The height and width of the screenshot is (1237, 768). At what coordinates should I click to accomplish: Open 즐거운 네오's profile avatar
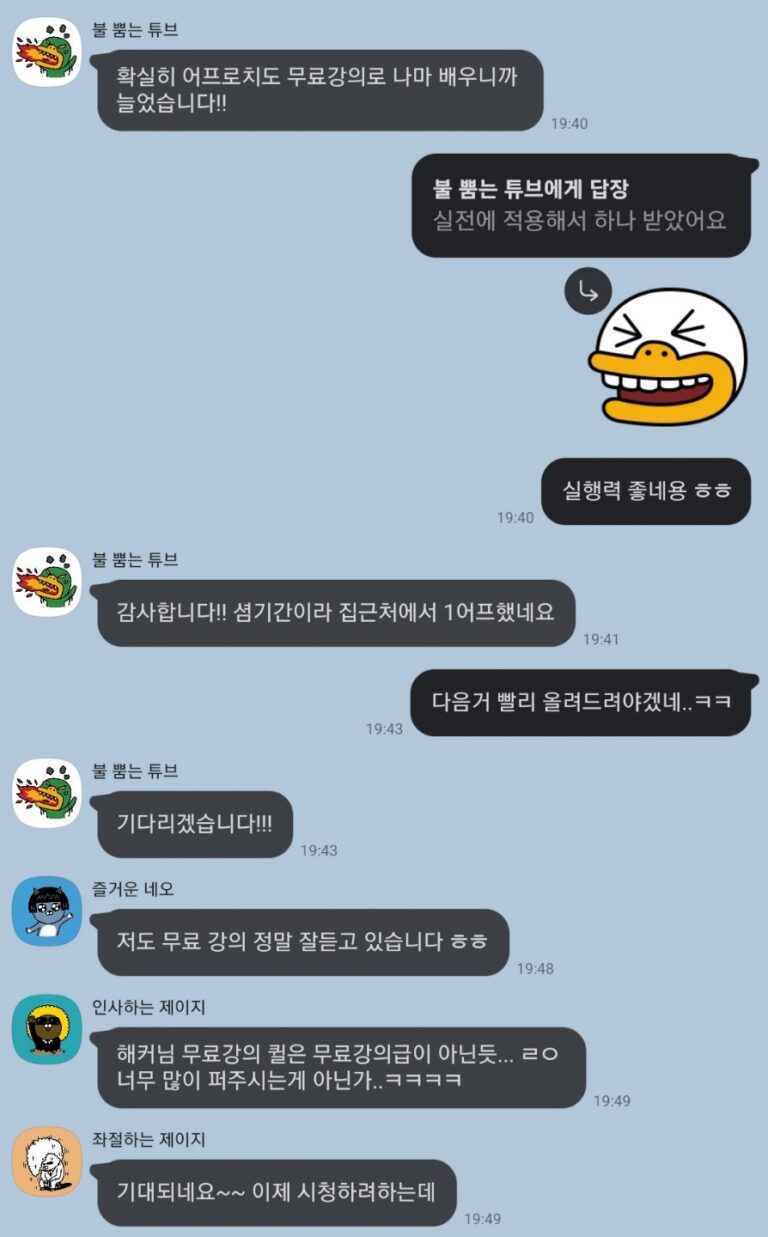[47, 911]
